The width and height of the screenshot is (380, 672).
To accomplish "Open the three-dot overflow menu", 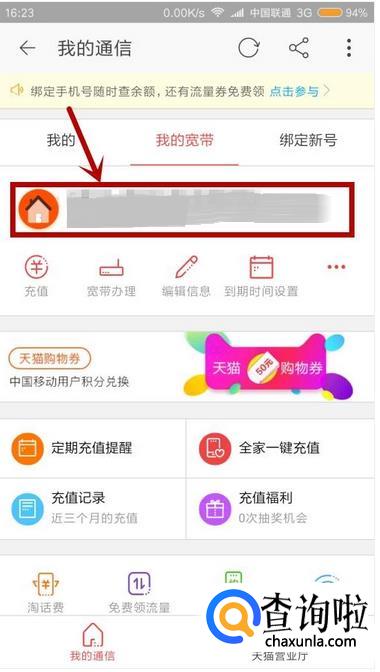I will click(349, 48).
